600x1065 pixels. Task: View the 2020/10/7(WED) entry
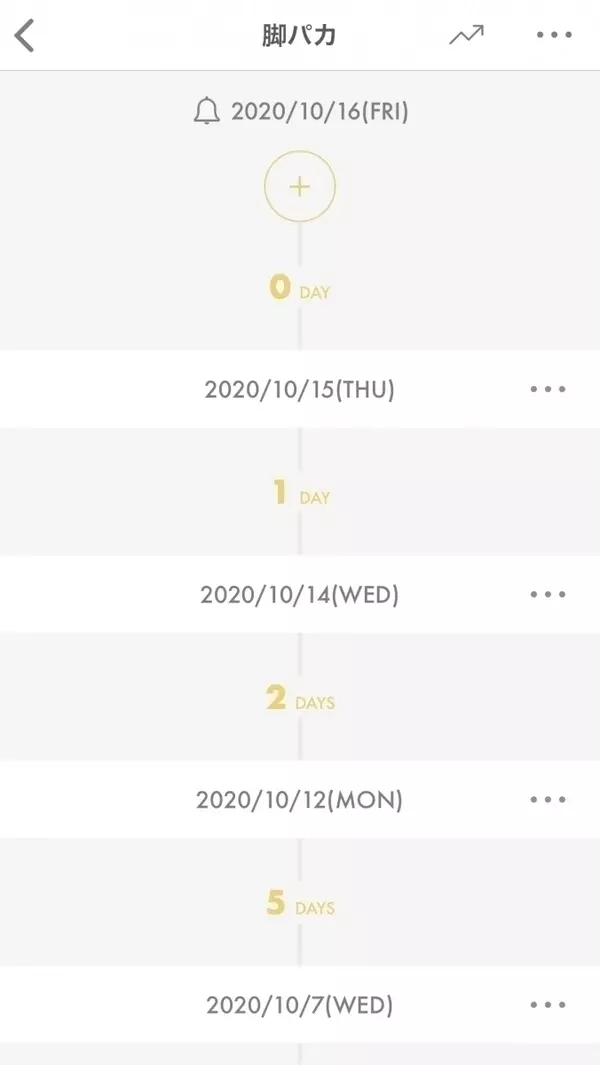[x=299, y=1005]
